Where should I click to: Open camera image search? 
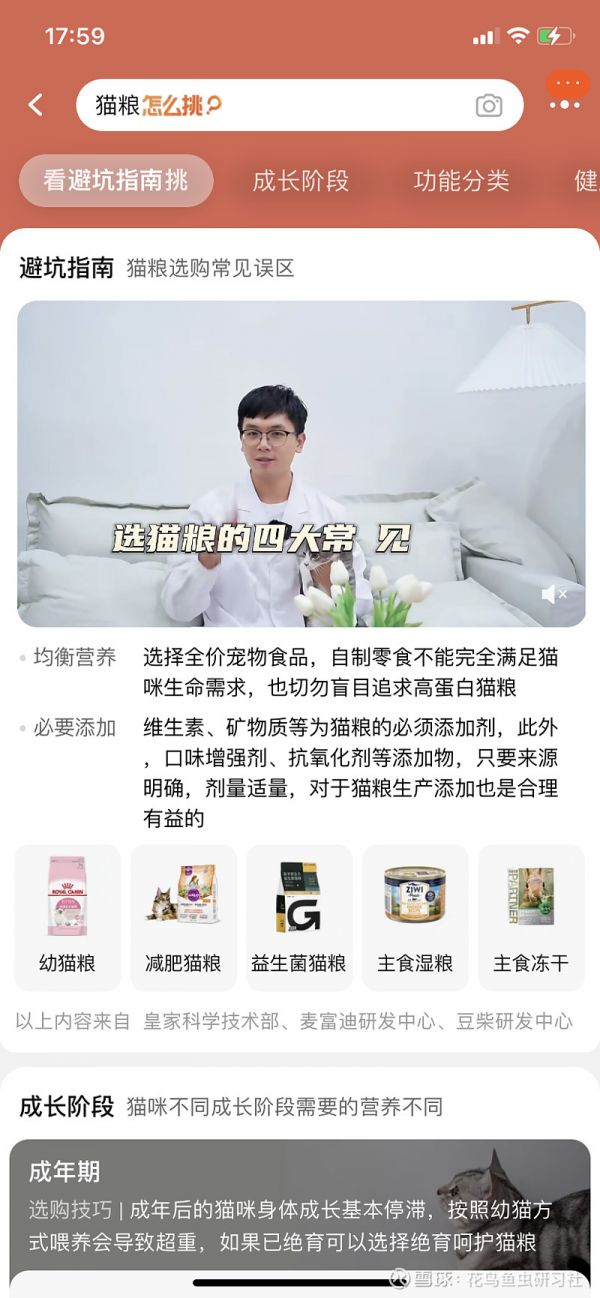point(488,105)
